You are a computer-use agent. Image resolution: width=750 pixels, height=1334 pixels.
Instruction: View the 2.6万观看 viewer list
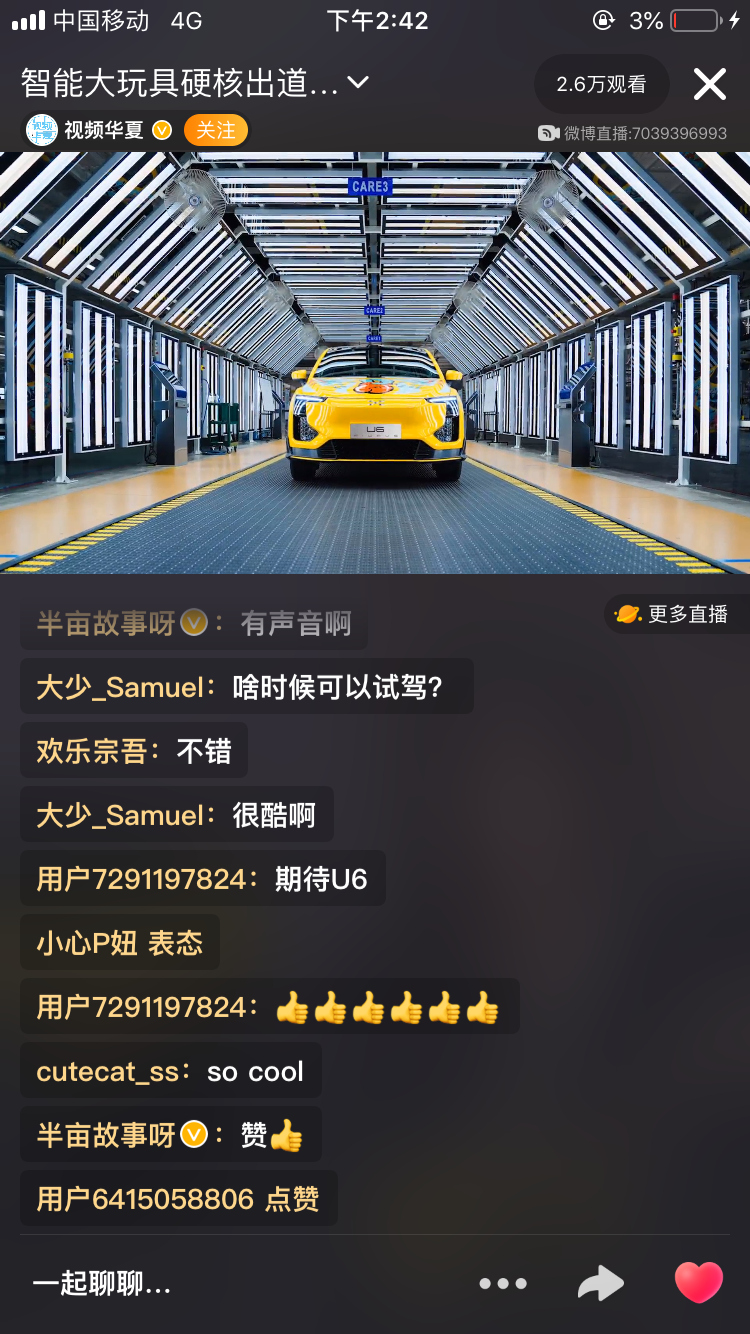coord(601,85)
